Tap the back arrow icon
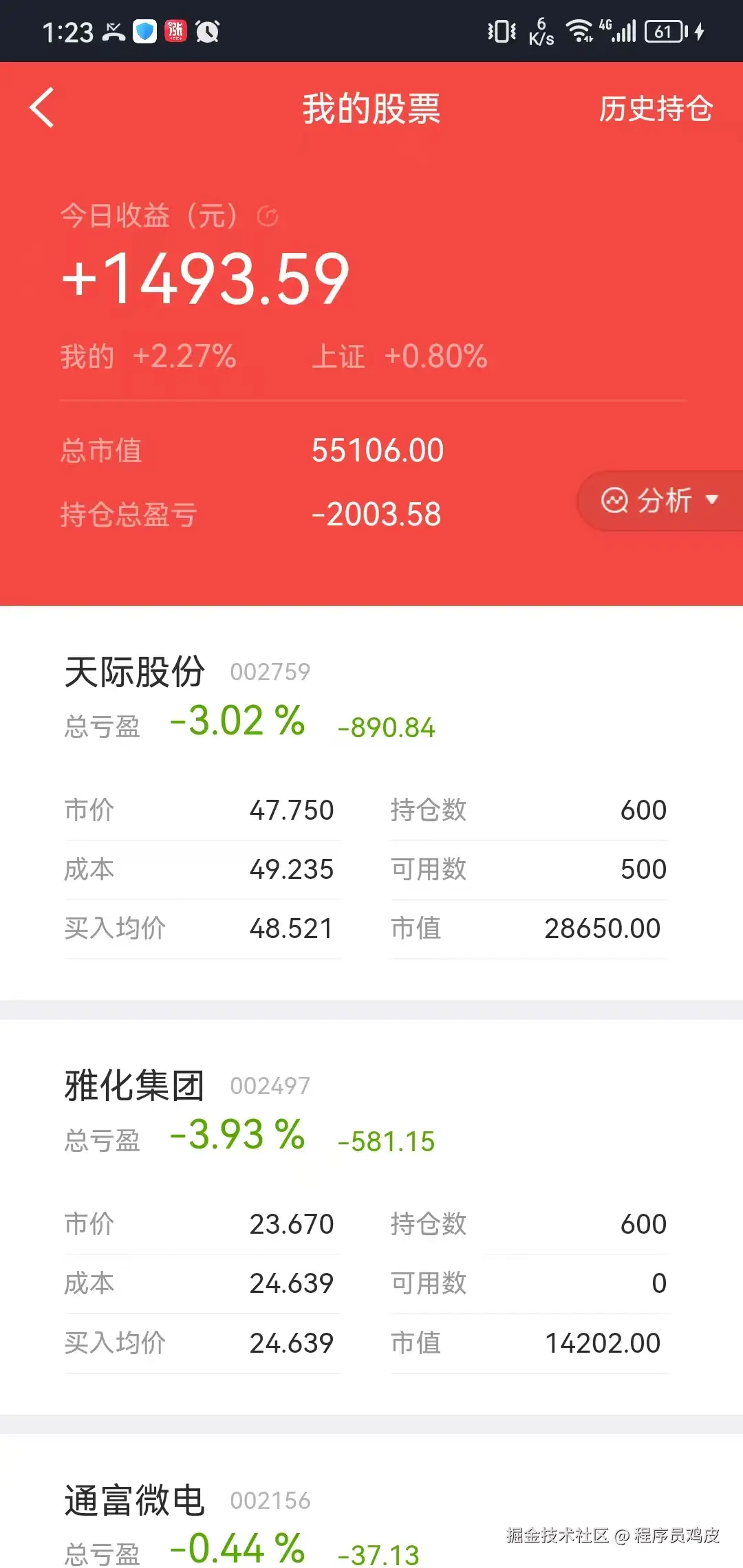Viewport: 743px width, 1568px height. pyautogui.click(x=41, y=109)
